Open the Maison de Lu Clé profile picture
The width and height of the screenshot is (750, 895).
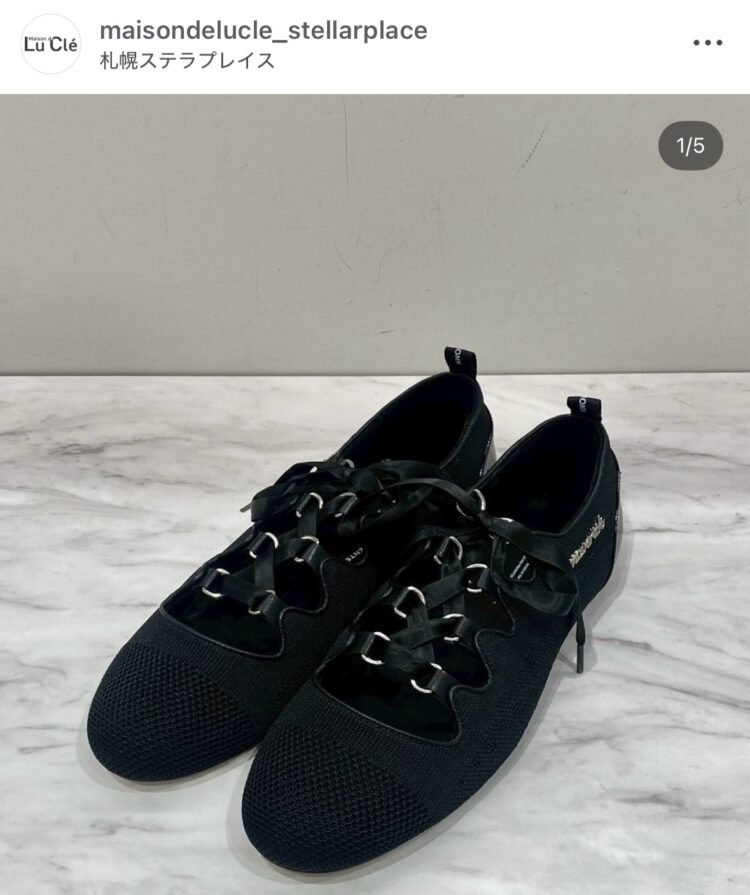(50, 43)
